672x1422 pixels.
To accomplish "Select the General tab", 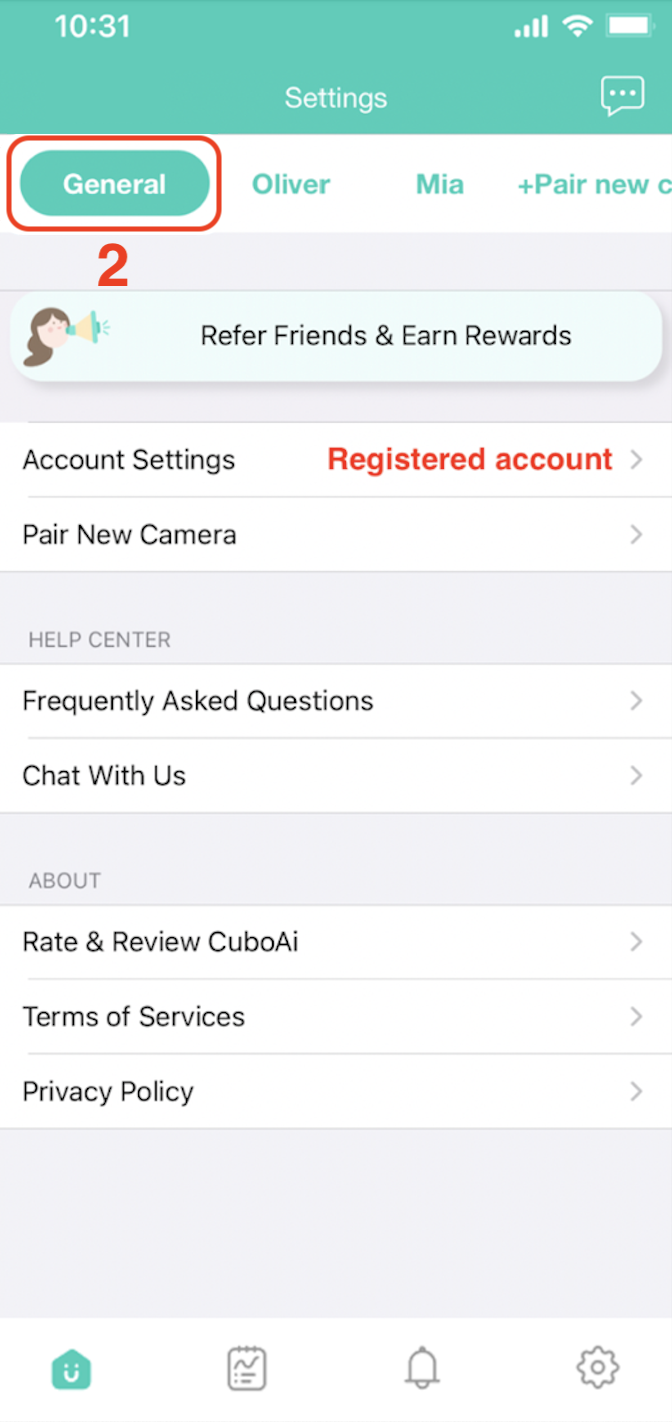I will pyautogui.click(x=115, y=184).
